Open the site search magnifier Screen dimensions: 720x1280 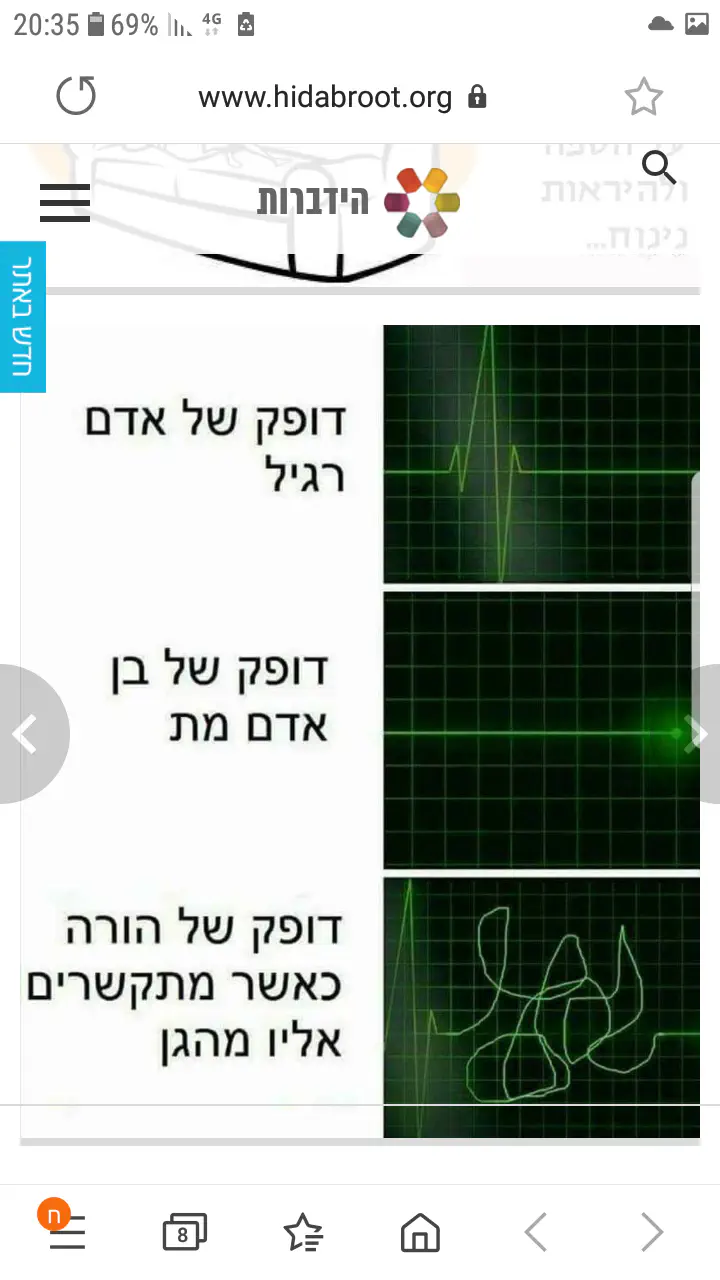(658, 167)
